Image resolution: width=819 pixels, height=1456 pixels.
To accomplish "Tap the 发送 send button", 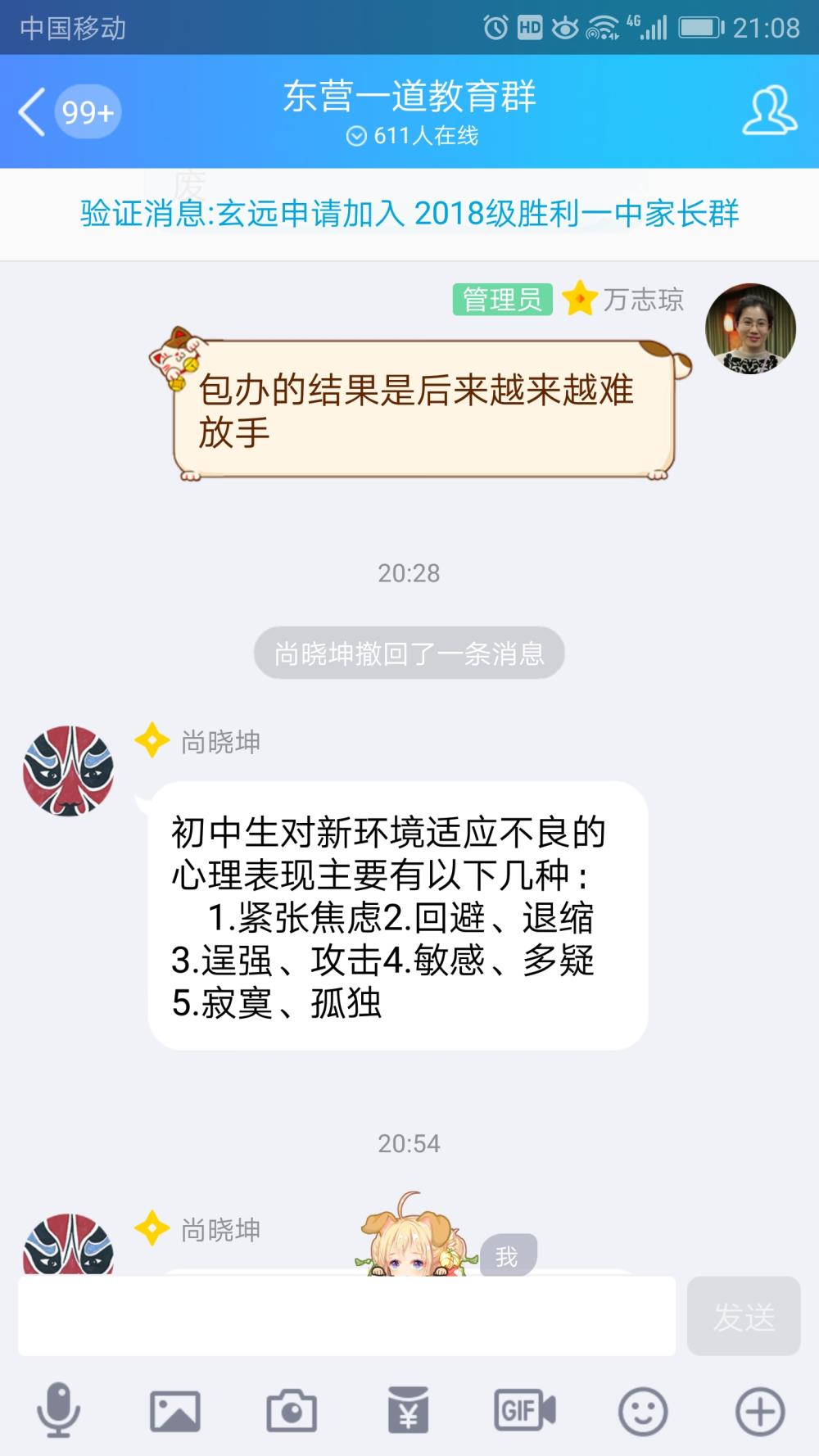I will coord(744,1315).
